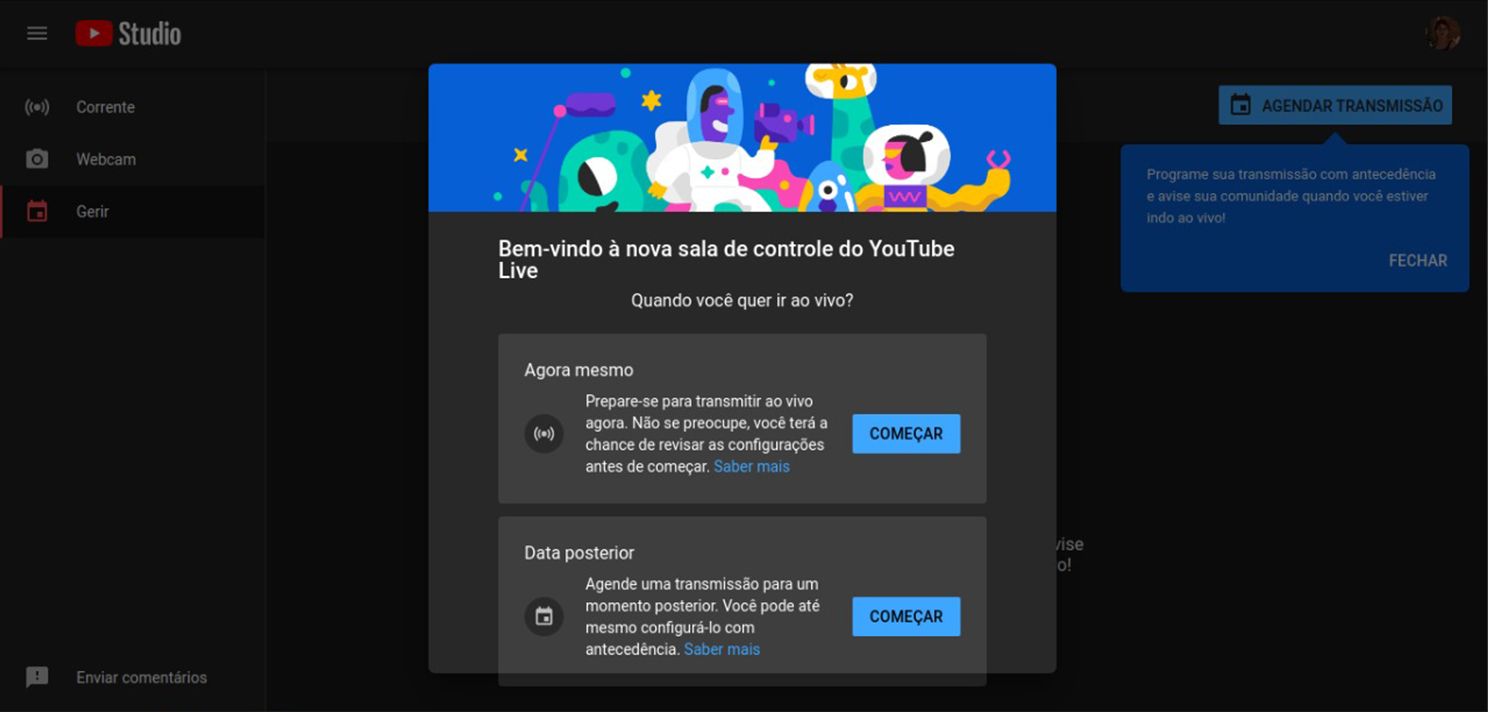
Task: Switch to the Webcam tab
Action: click(105, 159)
